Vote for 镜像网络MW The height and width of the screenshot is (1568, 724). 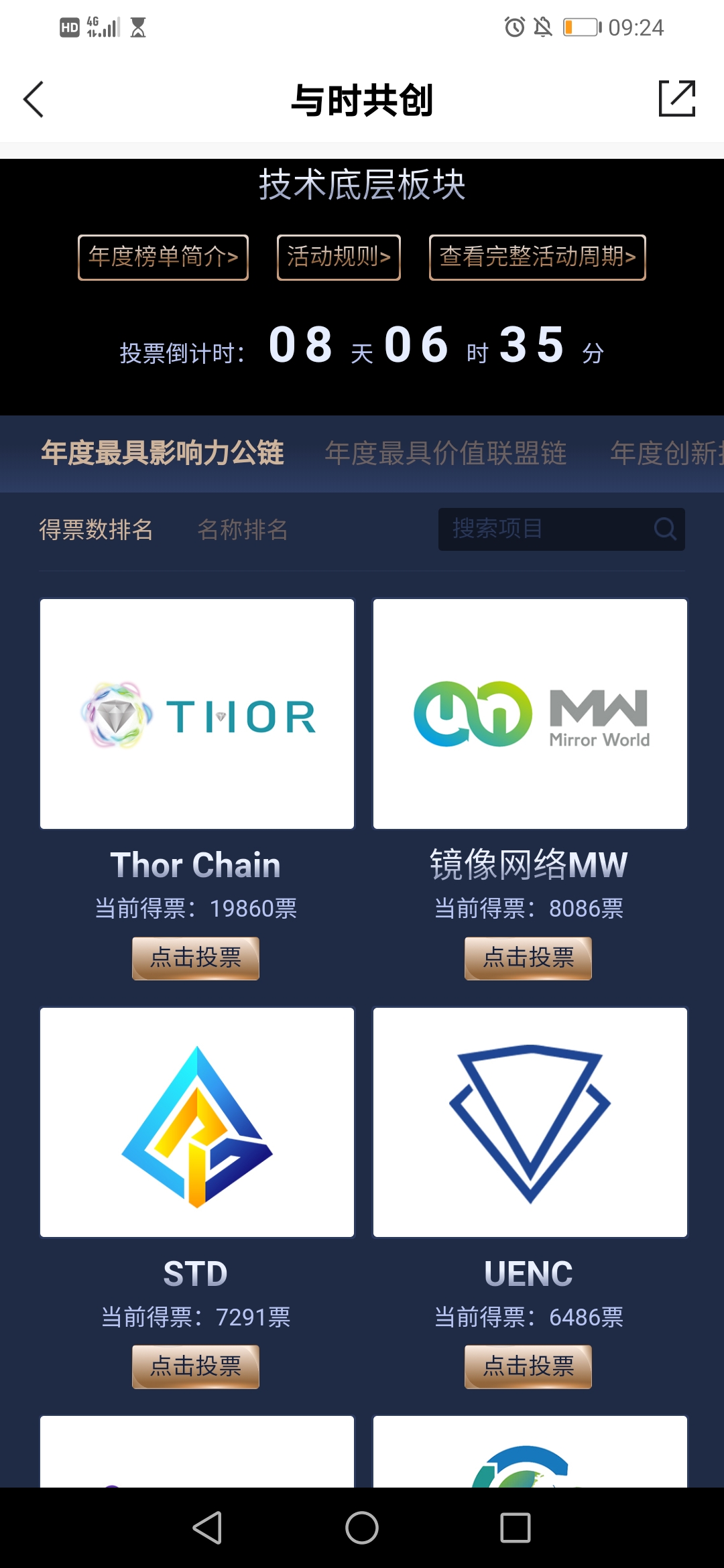pos(528,958)
